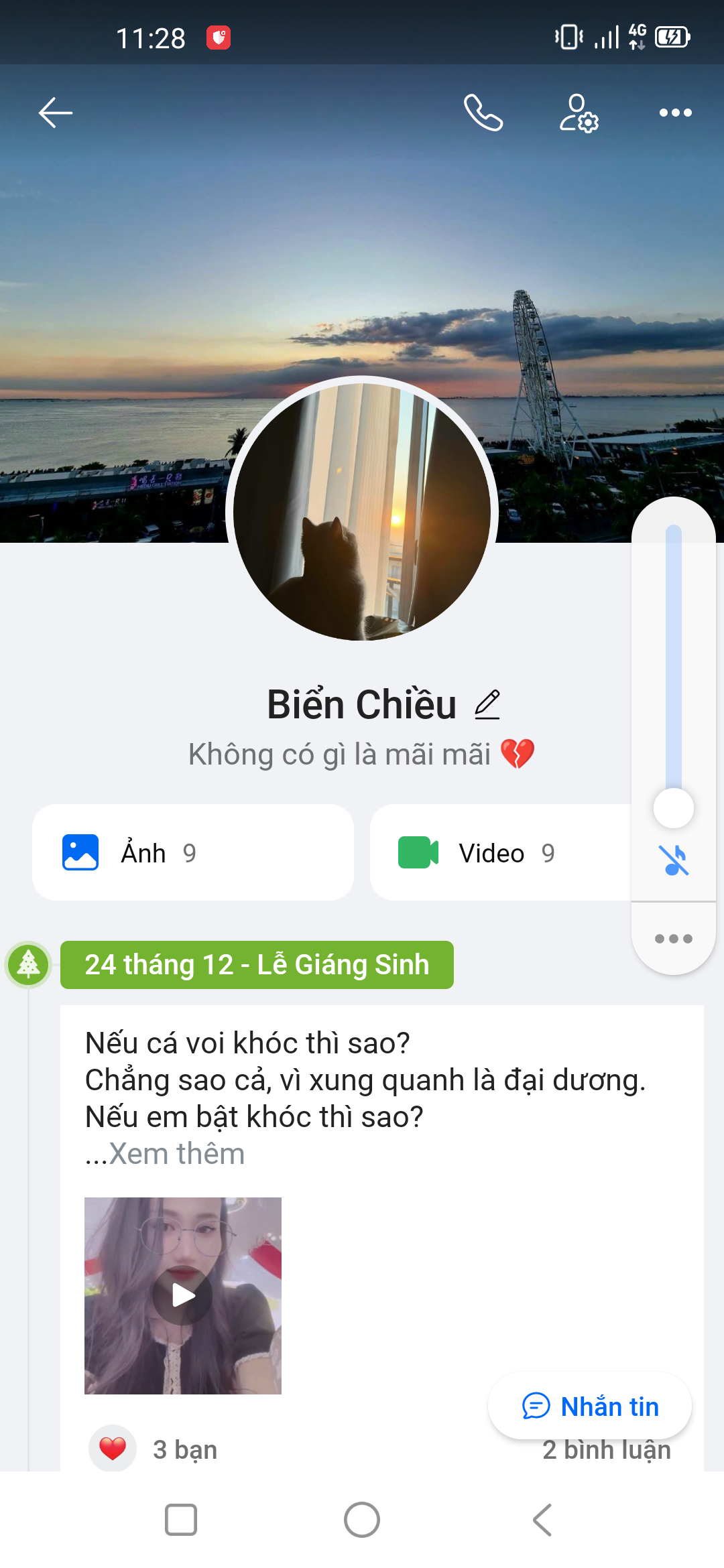The image size is (724, 1568).
Task: Open recent apps overview
Action: pyautogui.click(x=181, y=1520)
